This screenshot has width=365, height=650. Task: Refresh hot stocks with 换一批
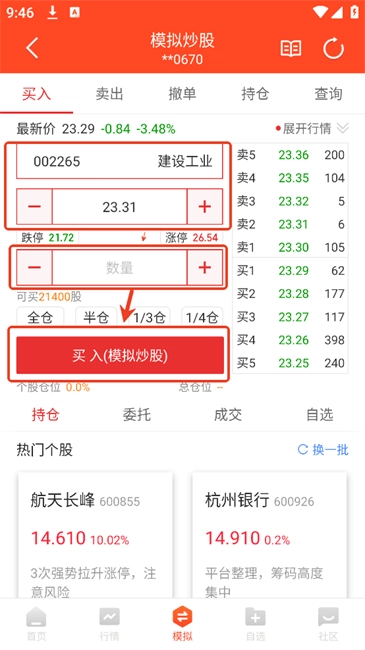coord(323,449)
